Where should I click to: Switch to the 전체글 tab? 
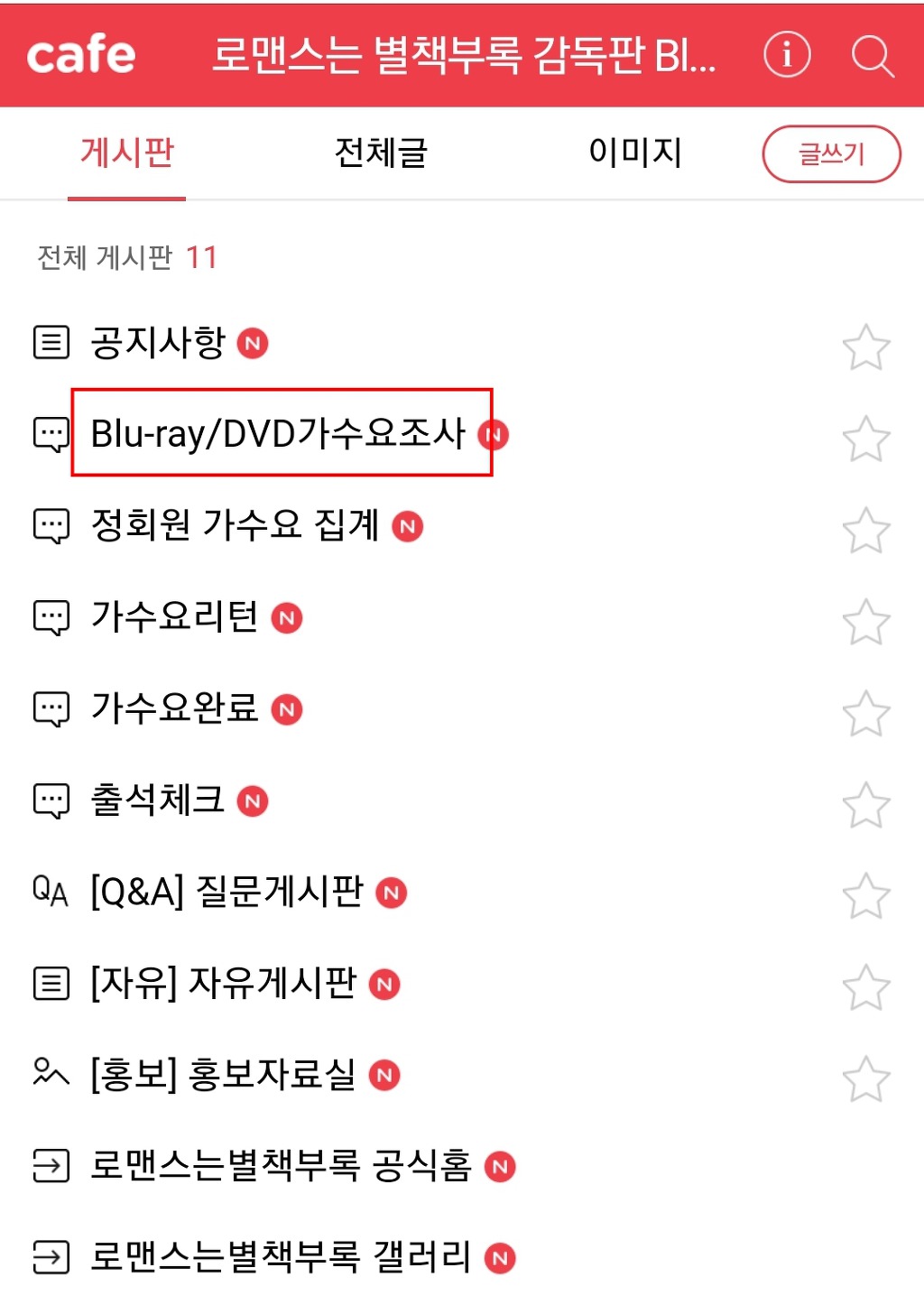click(381, 153)
